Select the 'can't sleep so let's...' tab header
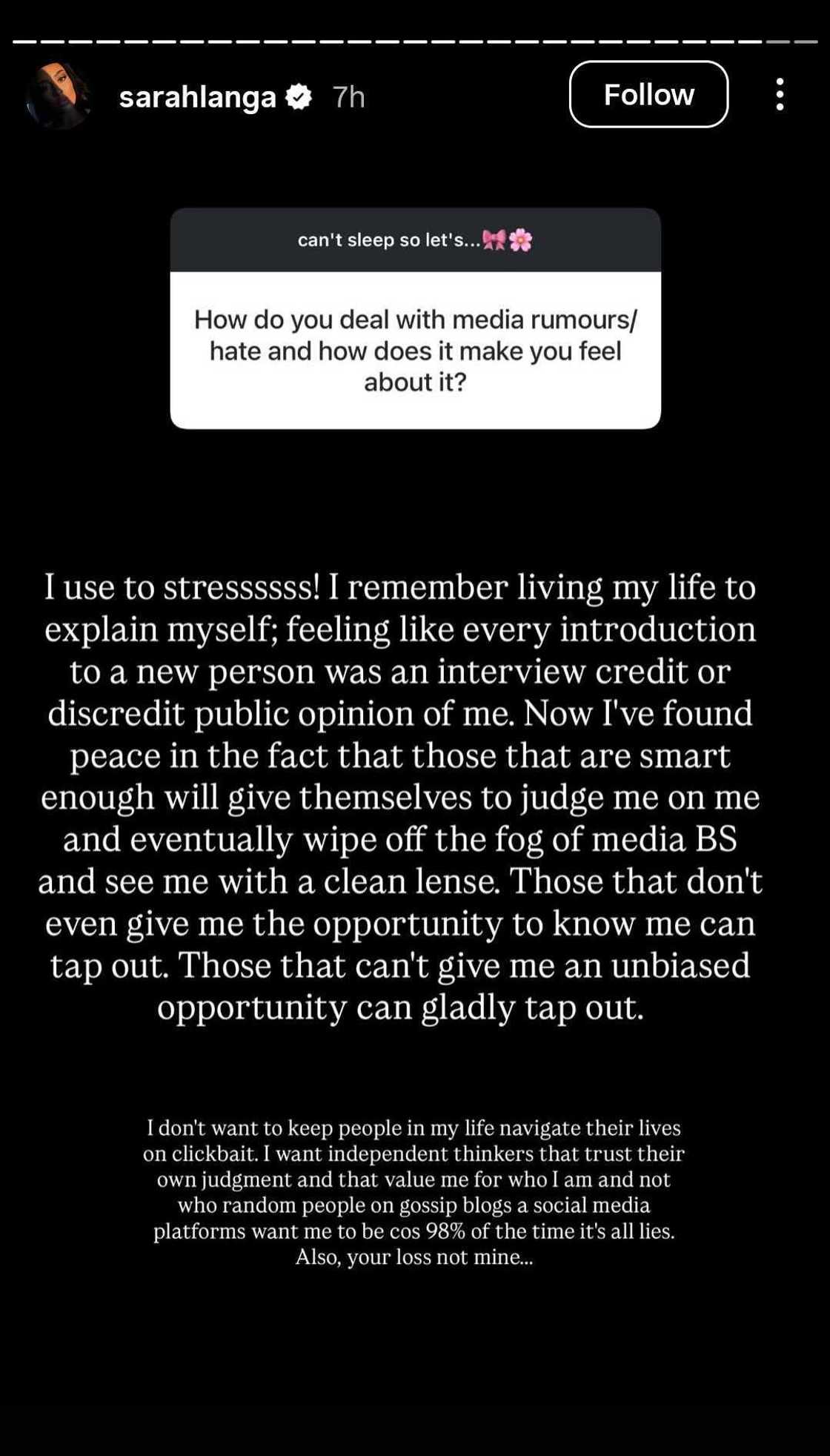 coord(415,239)
